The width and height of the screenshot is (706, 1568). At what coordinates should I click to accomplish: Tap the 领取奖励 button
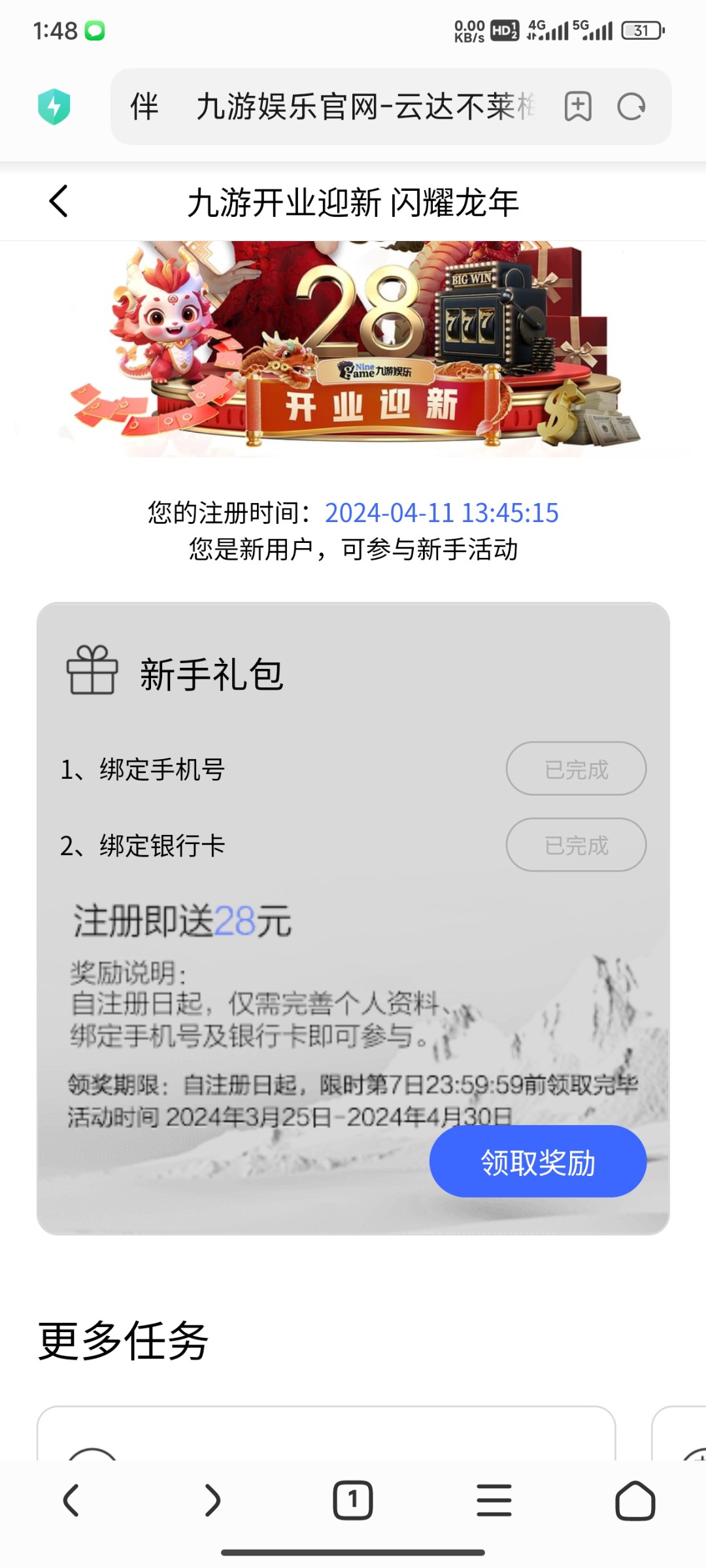point(537,1162)
